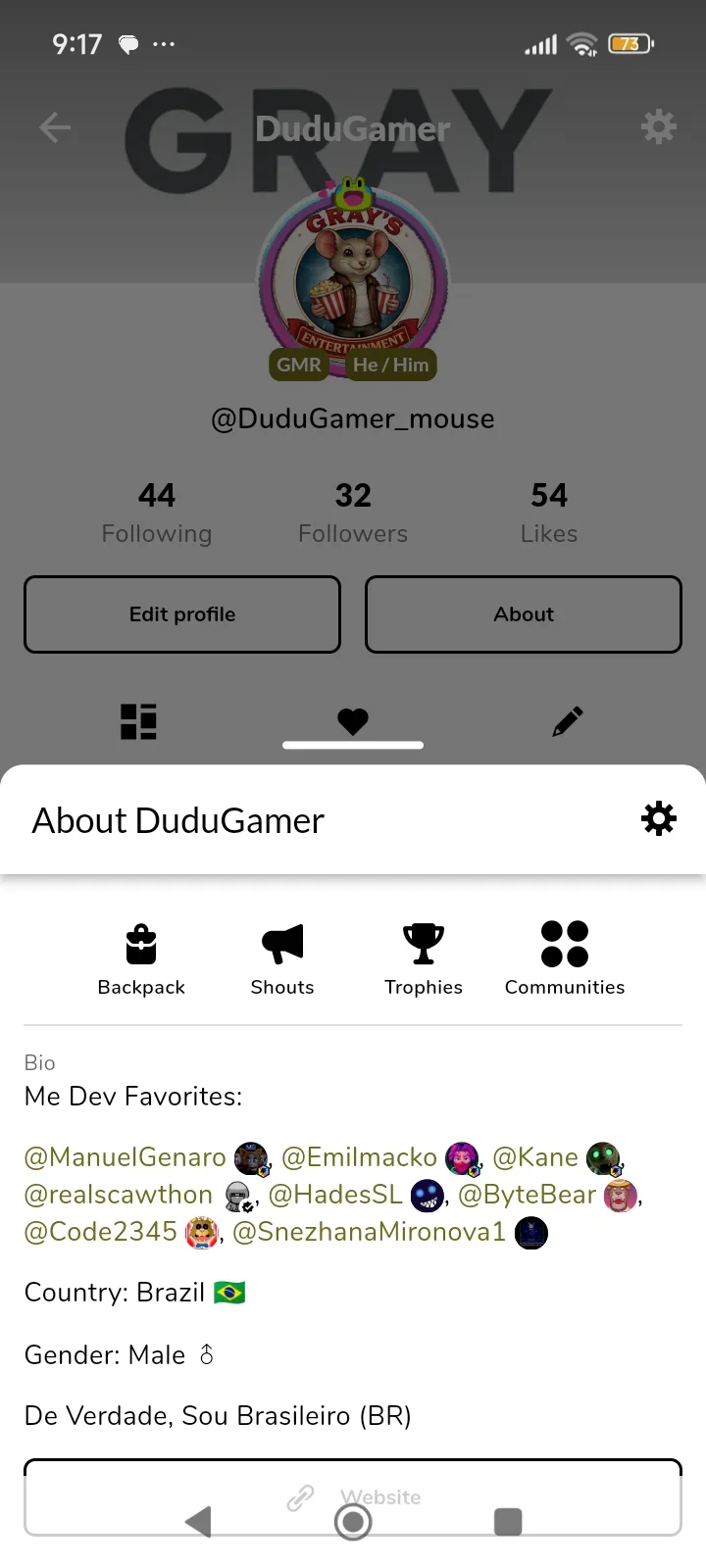Viewport: 706px width, 1568px height.
Task: Go to @realscawthon profile
Action: (119, 1195)
